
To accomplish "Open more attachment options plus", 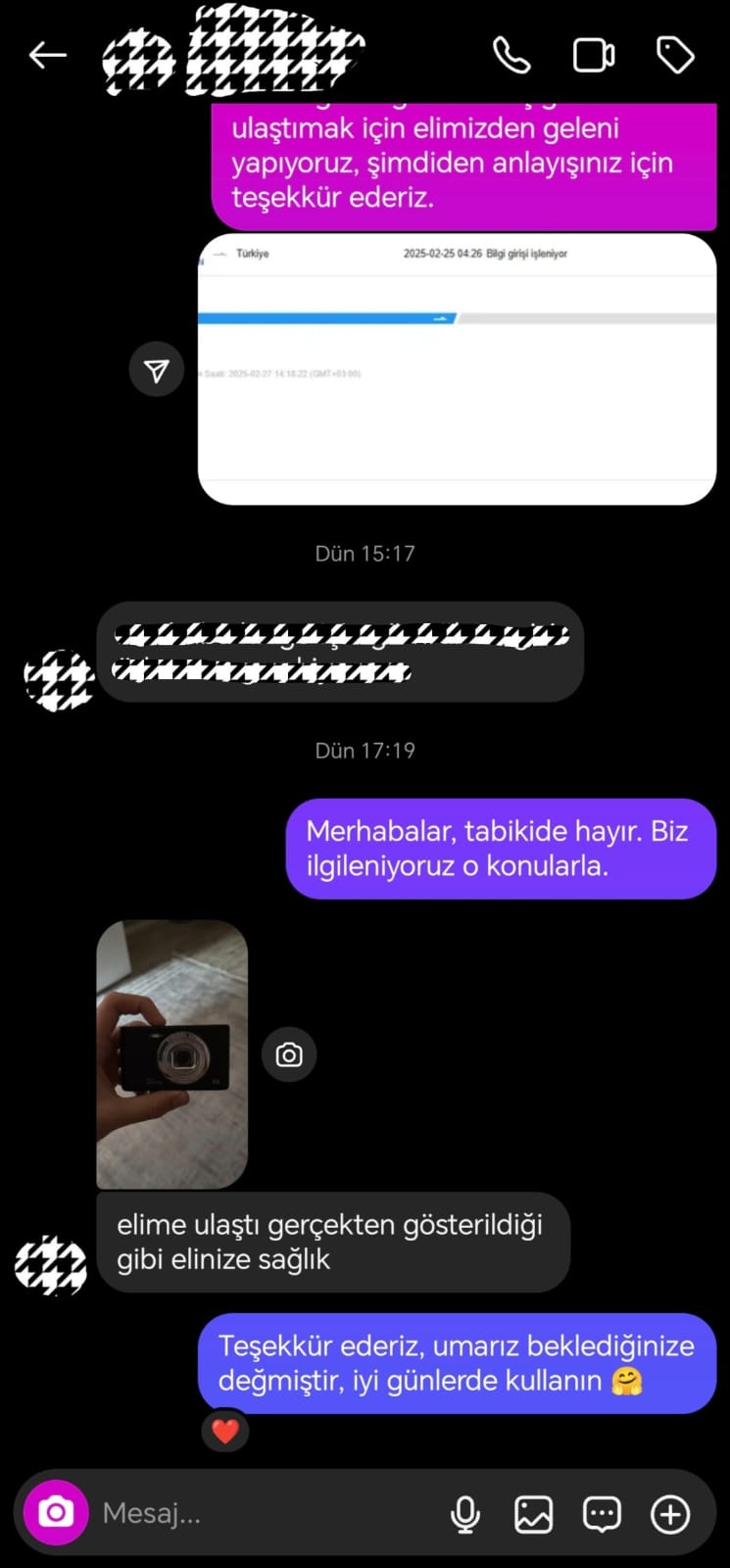I will [x=670, y=1514].
